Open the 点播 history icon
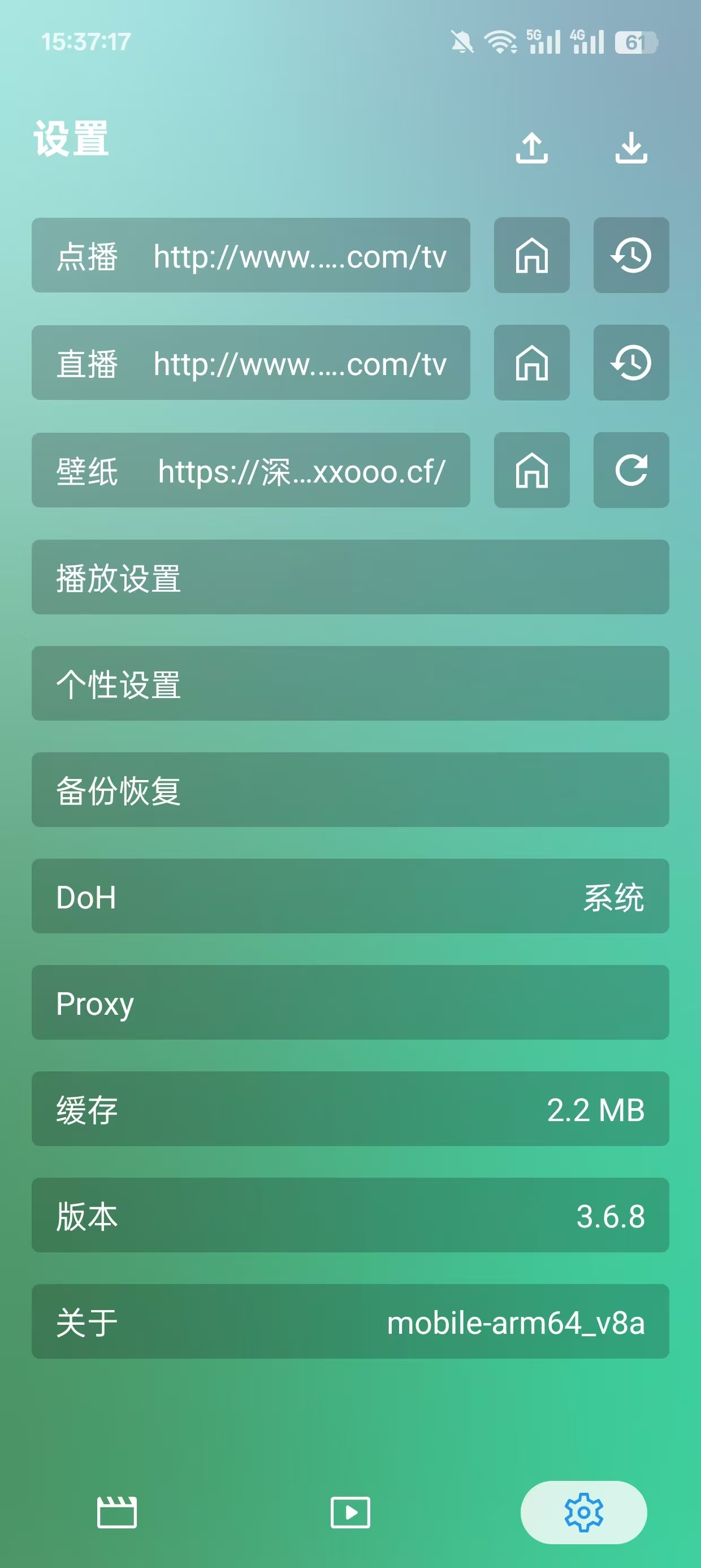Viewport: 701px width, 1568px height. [x=631, y=256]
